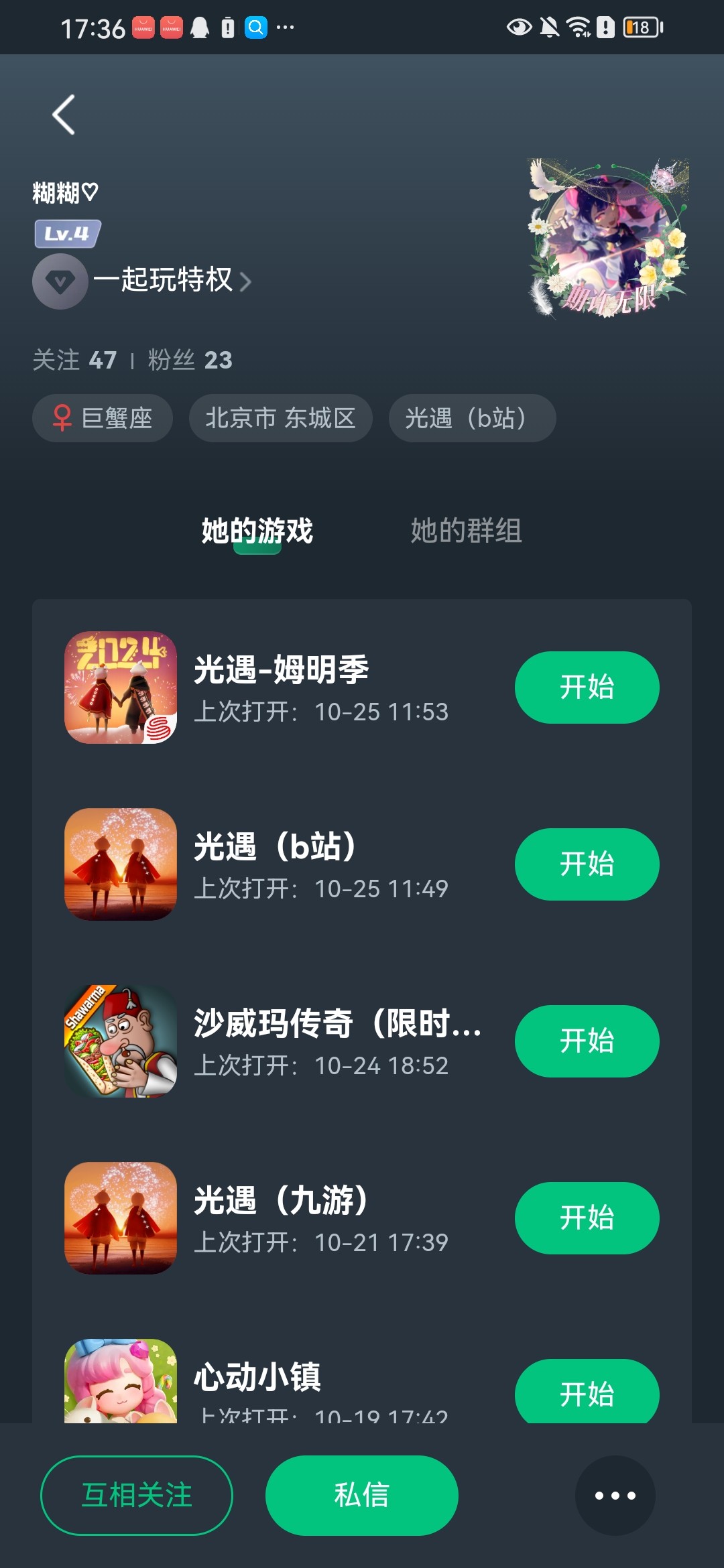Open the 粉丝 23 followers list
The height and width of the screenshot is (1568, 724).
click(190, 360)
